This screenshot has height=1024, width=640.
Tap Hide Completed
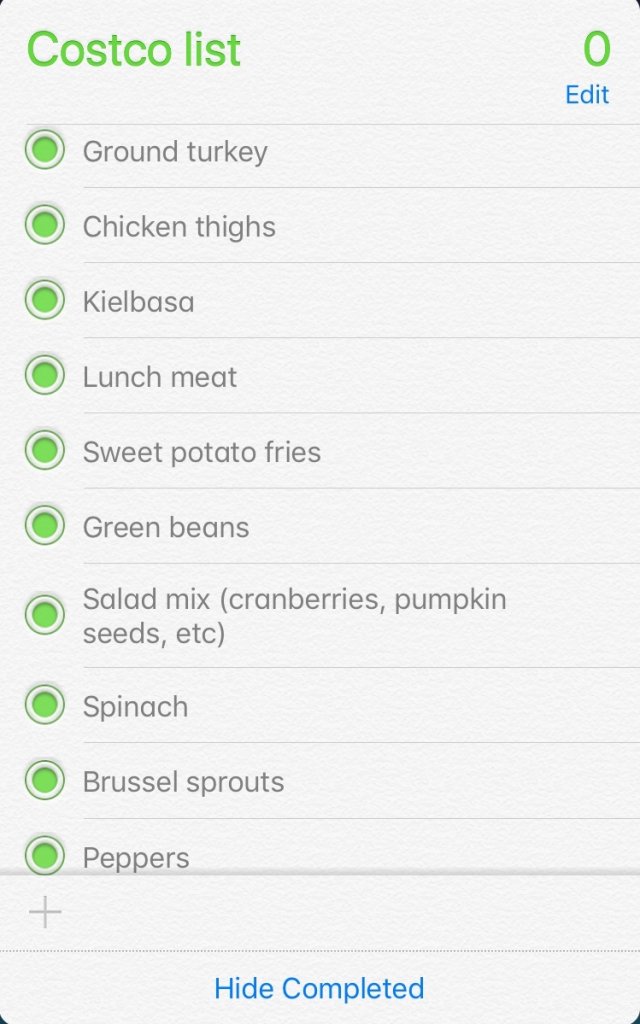coord(319,988)
